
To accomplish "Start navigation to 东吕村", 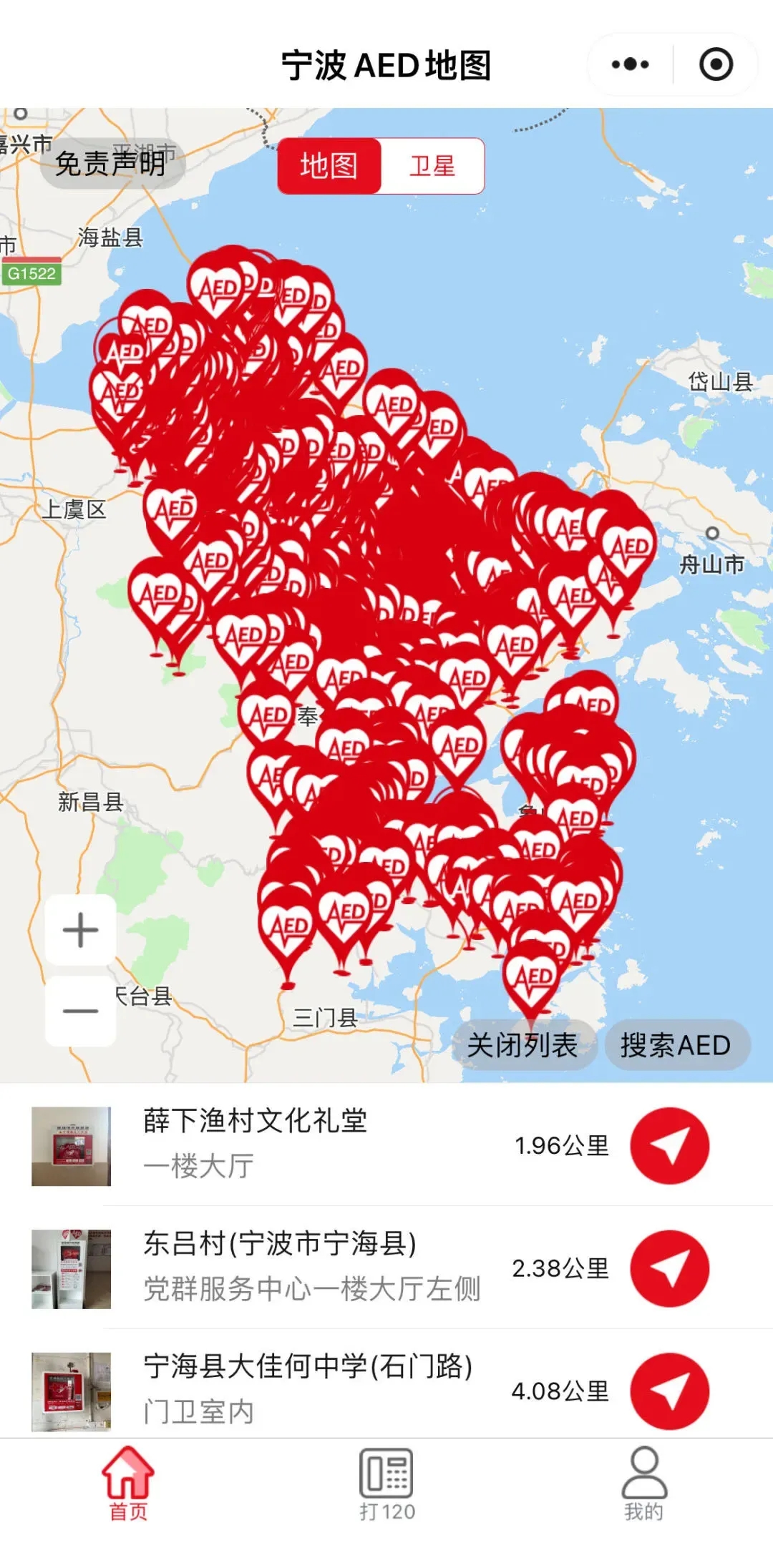I will [x=669, y=1268].
